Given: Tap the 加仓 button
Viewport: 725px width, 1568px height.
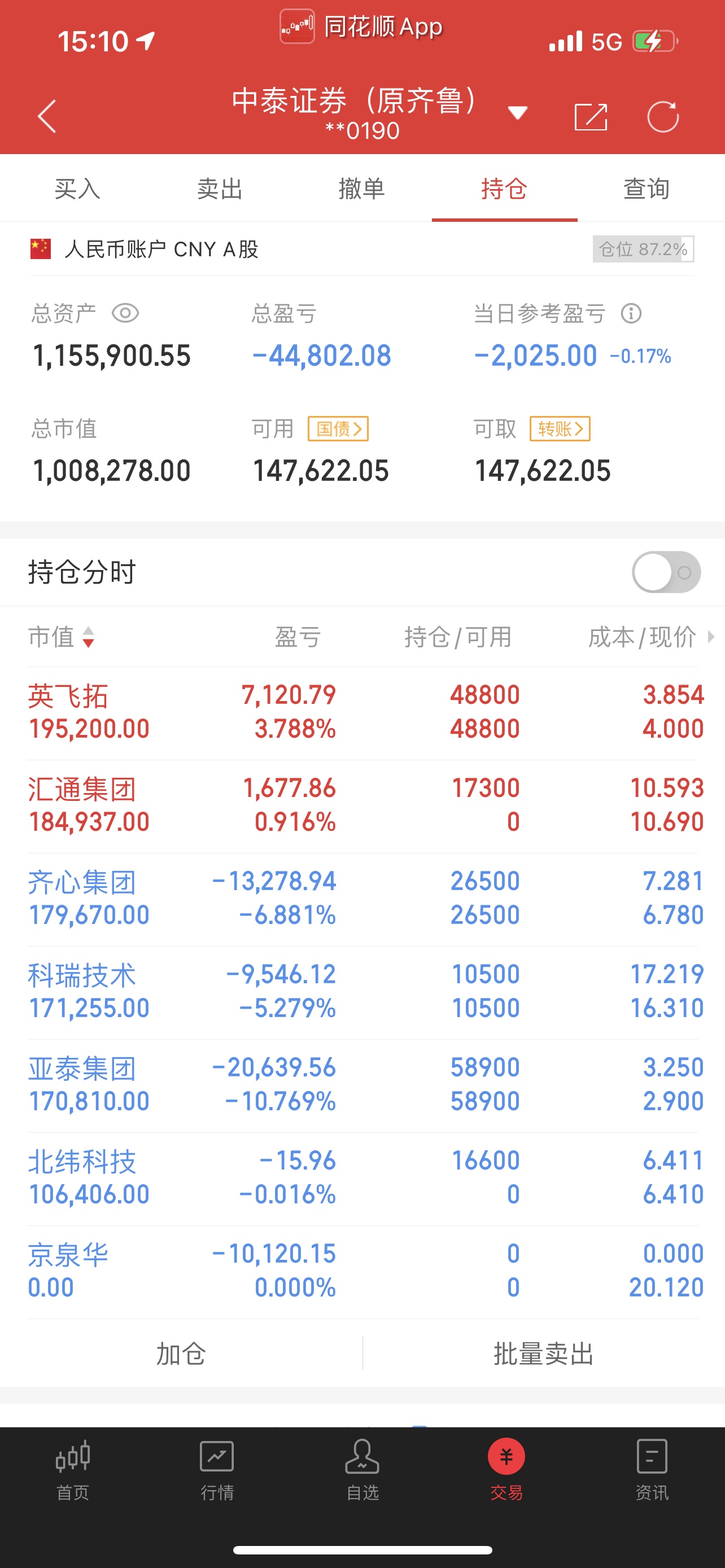Looking at the screenshot, I should coord(181,1354).
